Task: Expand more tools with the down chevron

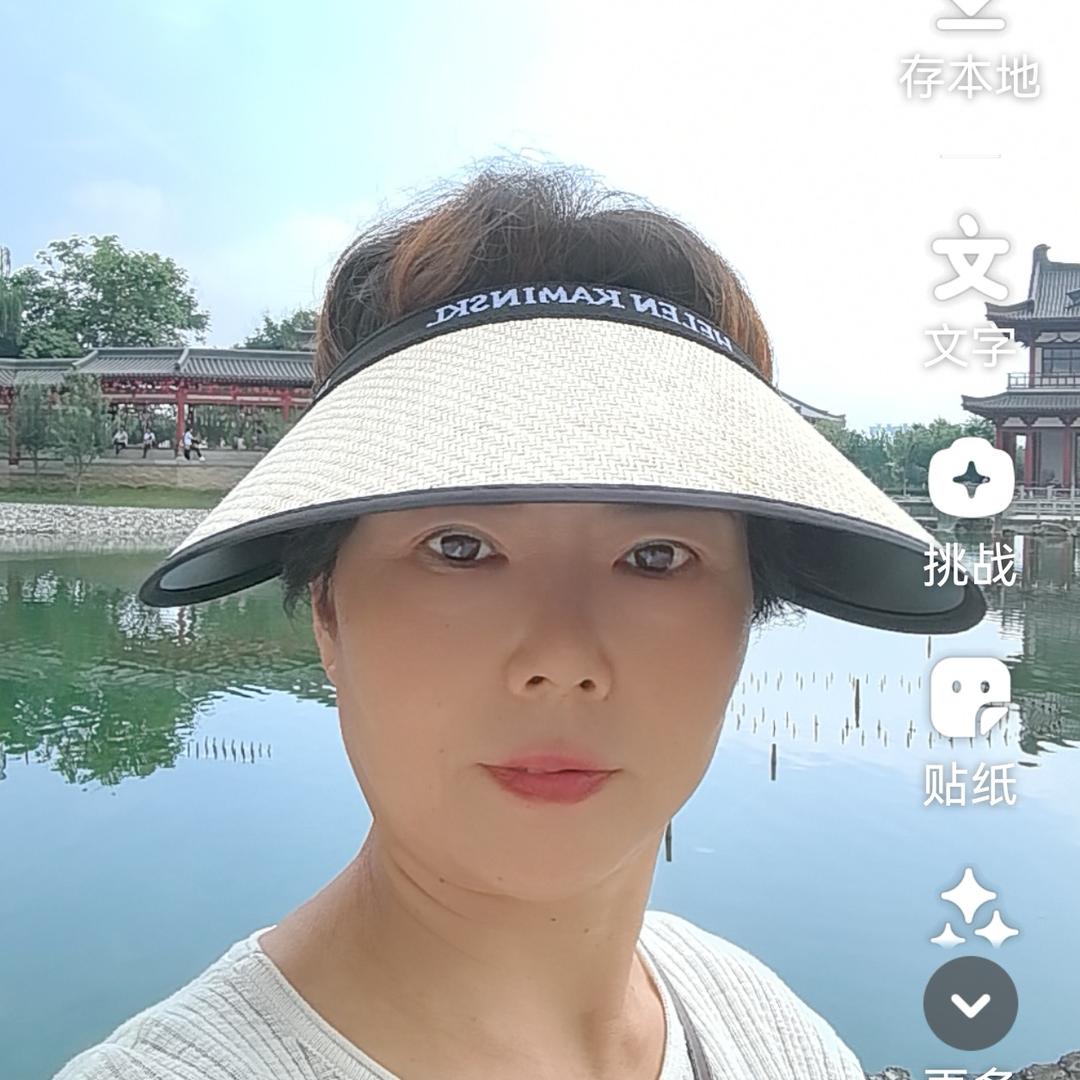Action: [970, 1003]
